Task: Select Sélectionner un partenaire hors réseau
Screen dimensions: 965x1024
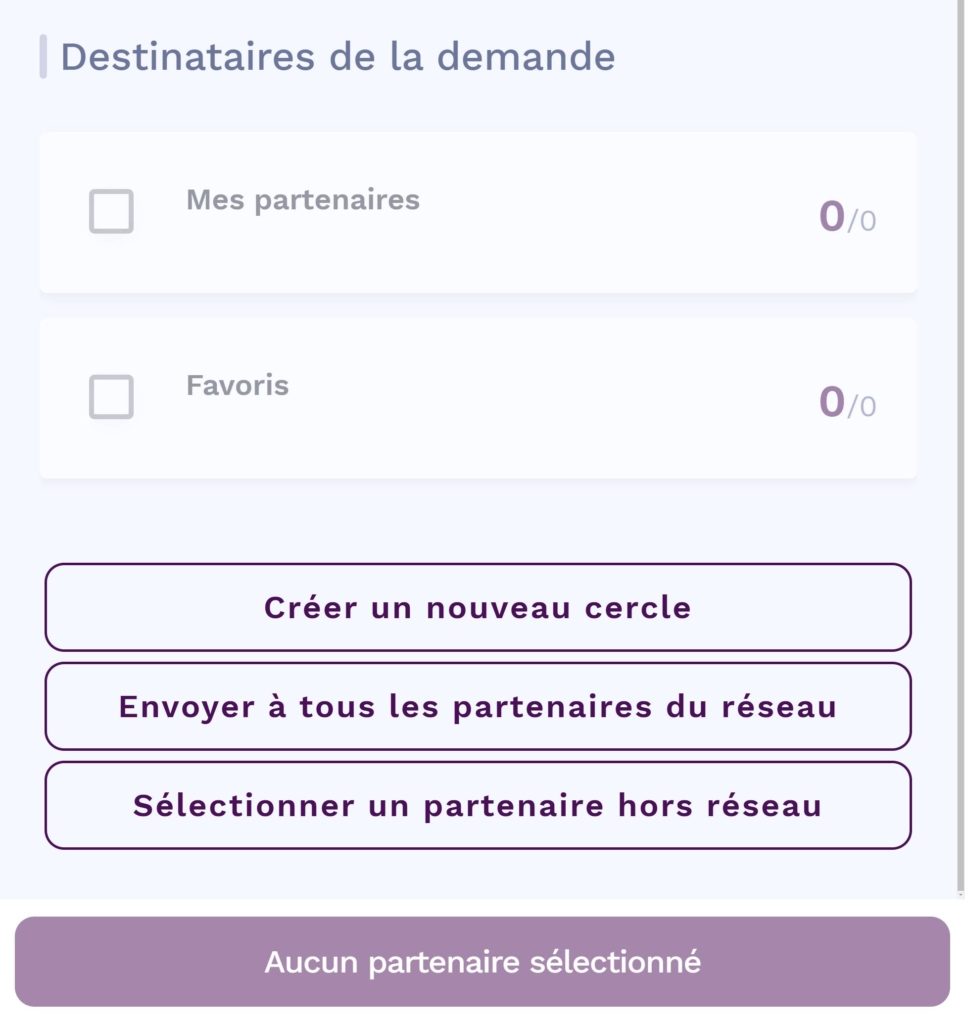Action: 477,804
